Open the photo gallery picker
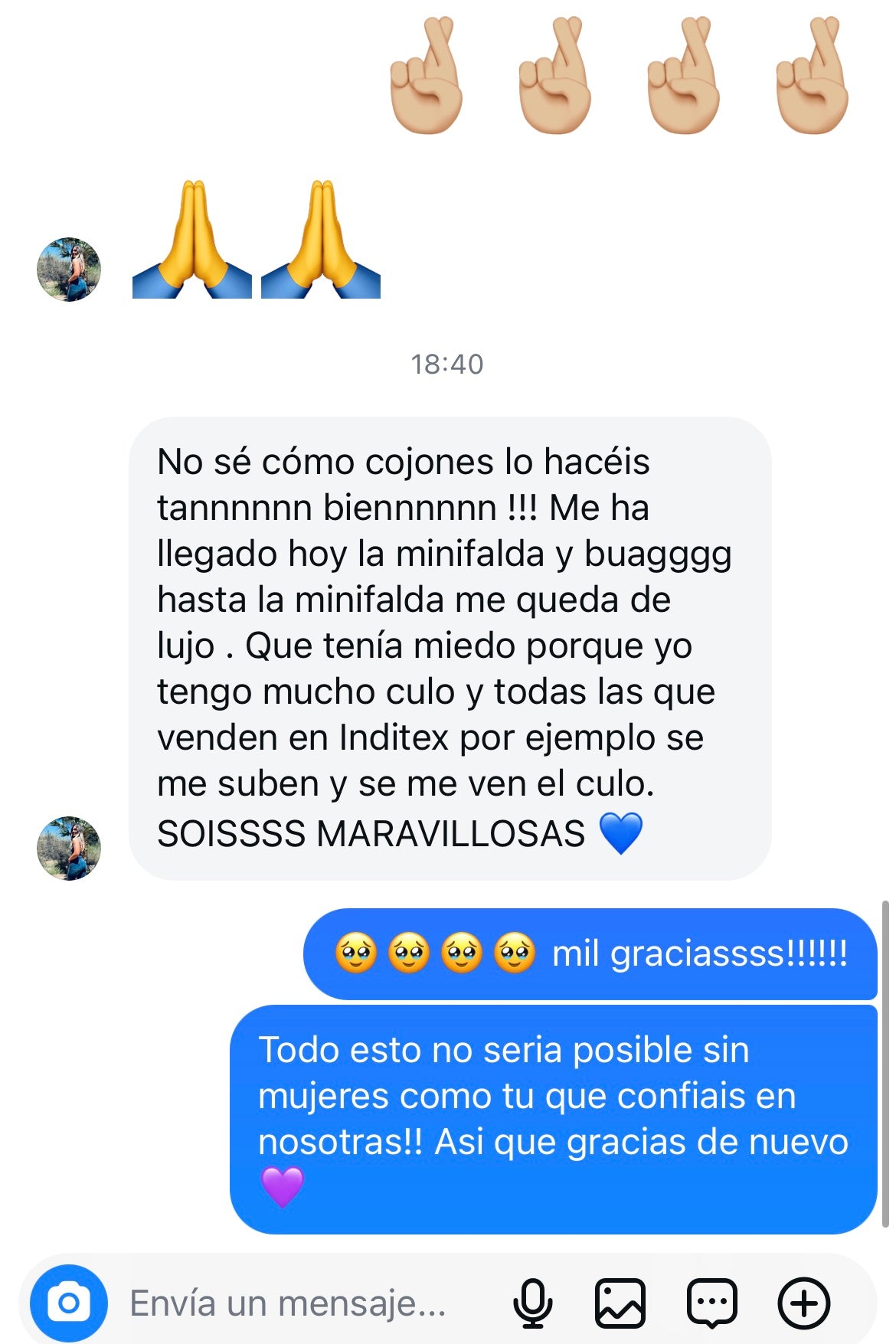896x1344 pixels. (620, 1303)
